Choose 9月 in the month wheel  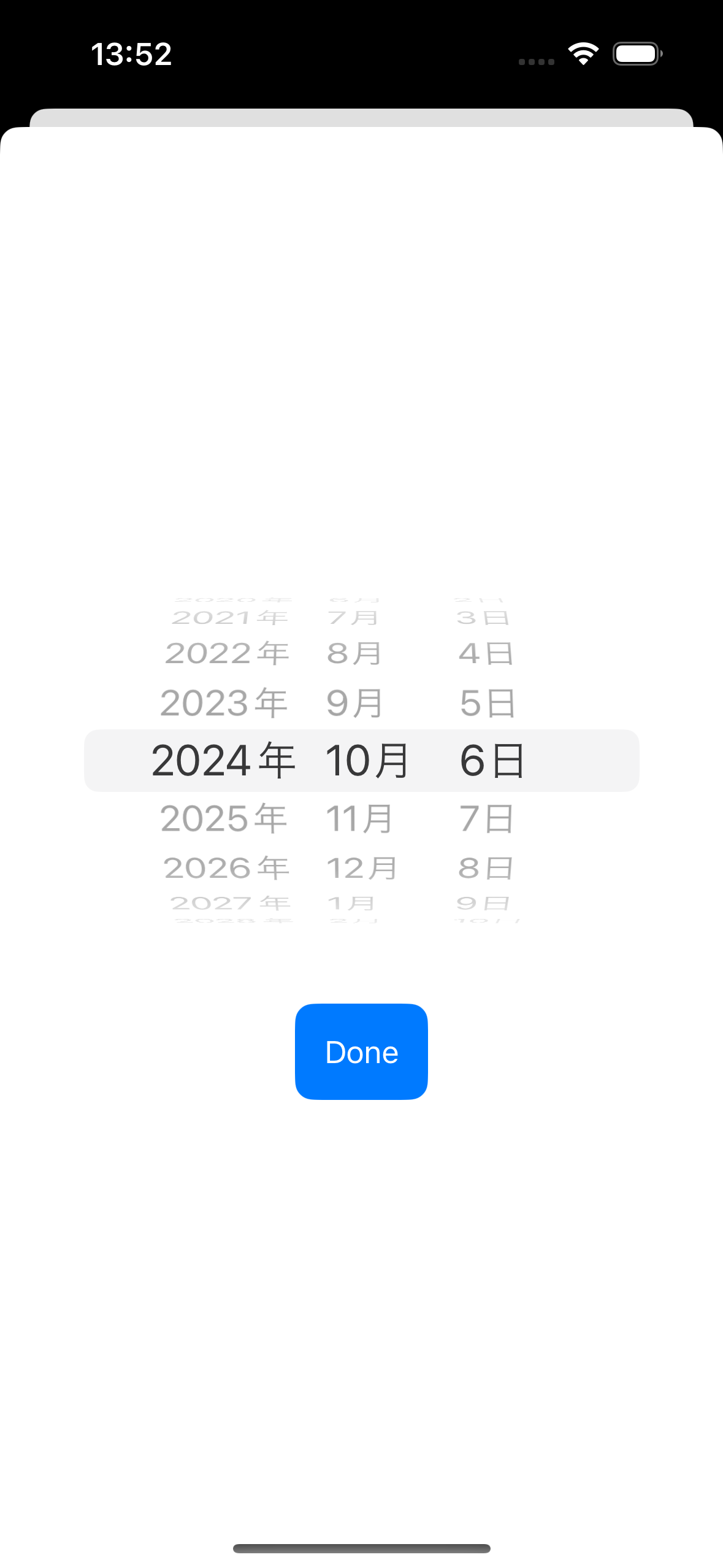coord(355,702)
